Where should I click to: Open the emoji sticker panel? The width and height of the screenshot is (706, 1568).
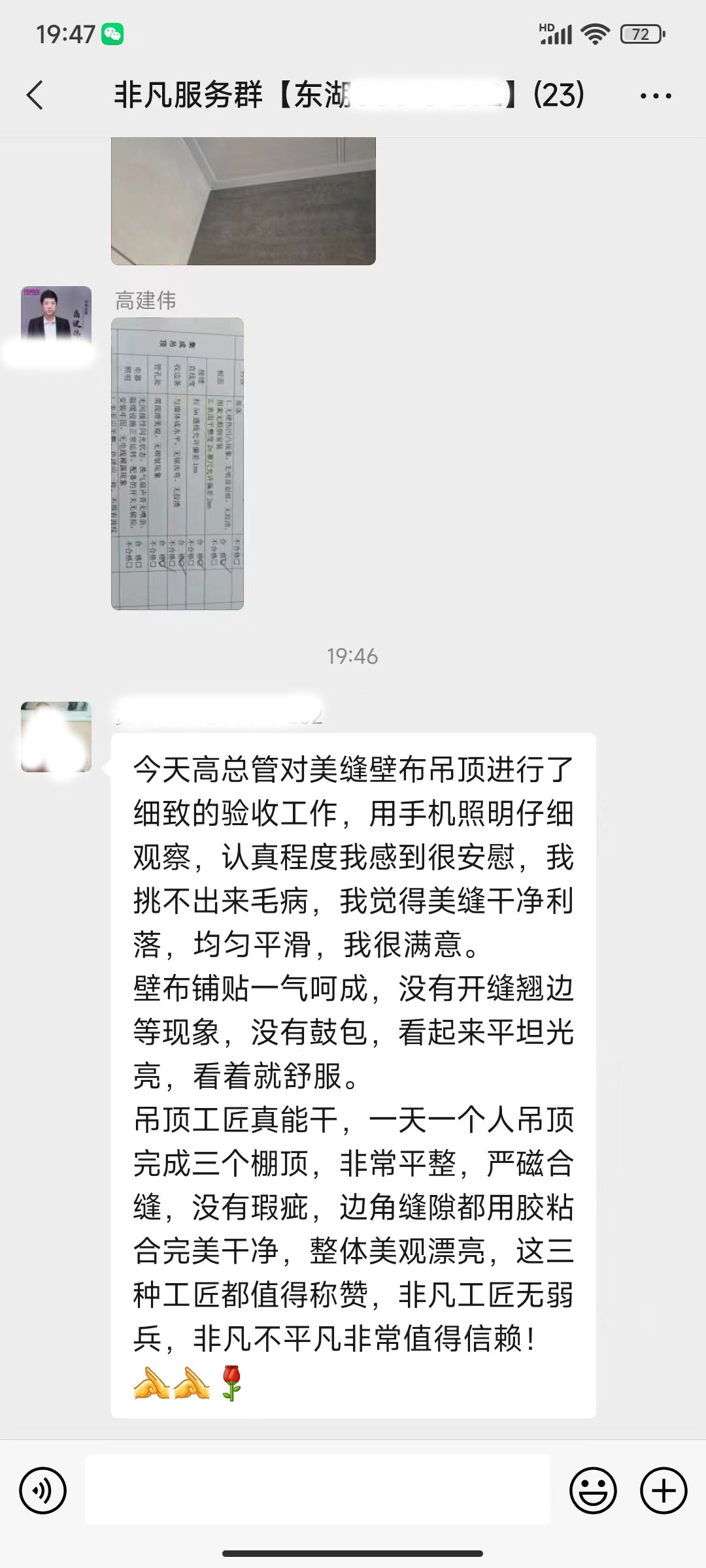tap(593, 1491)
